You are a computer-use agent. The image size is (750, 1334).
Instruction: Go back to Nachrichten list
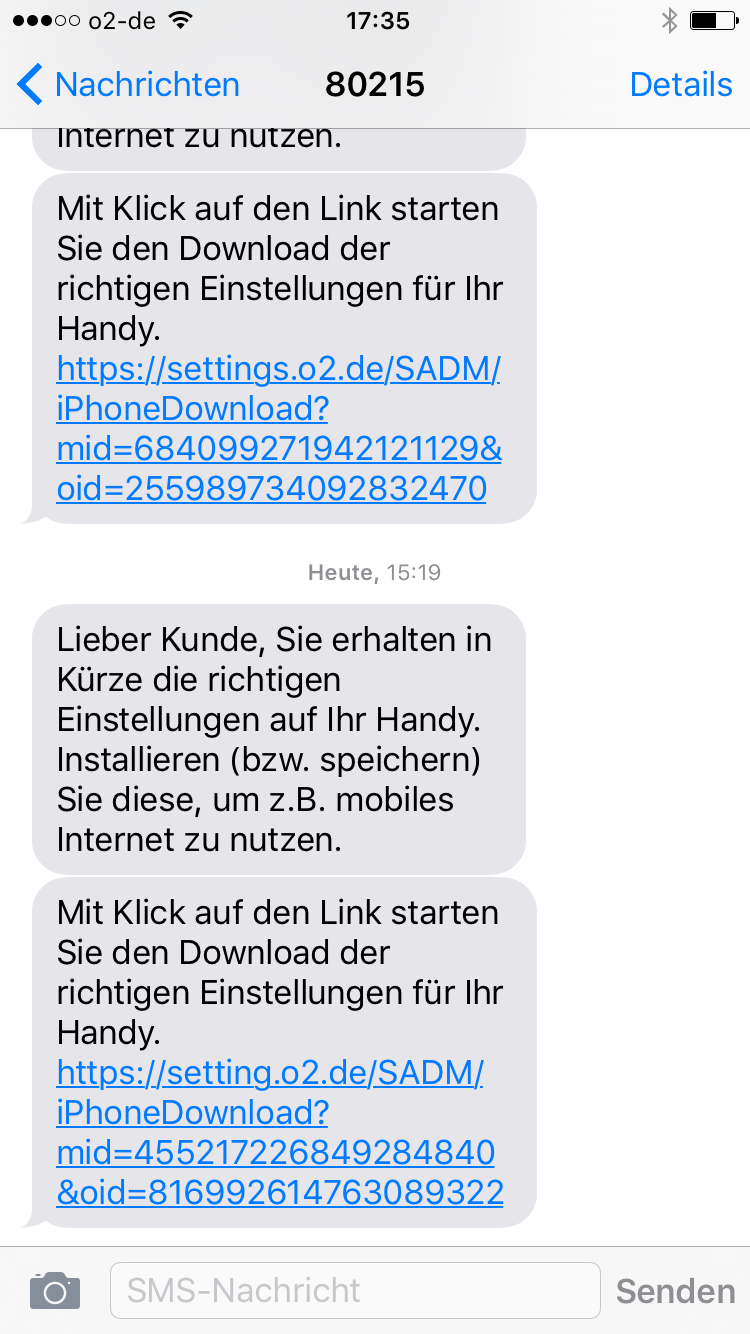click(128, 85)
